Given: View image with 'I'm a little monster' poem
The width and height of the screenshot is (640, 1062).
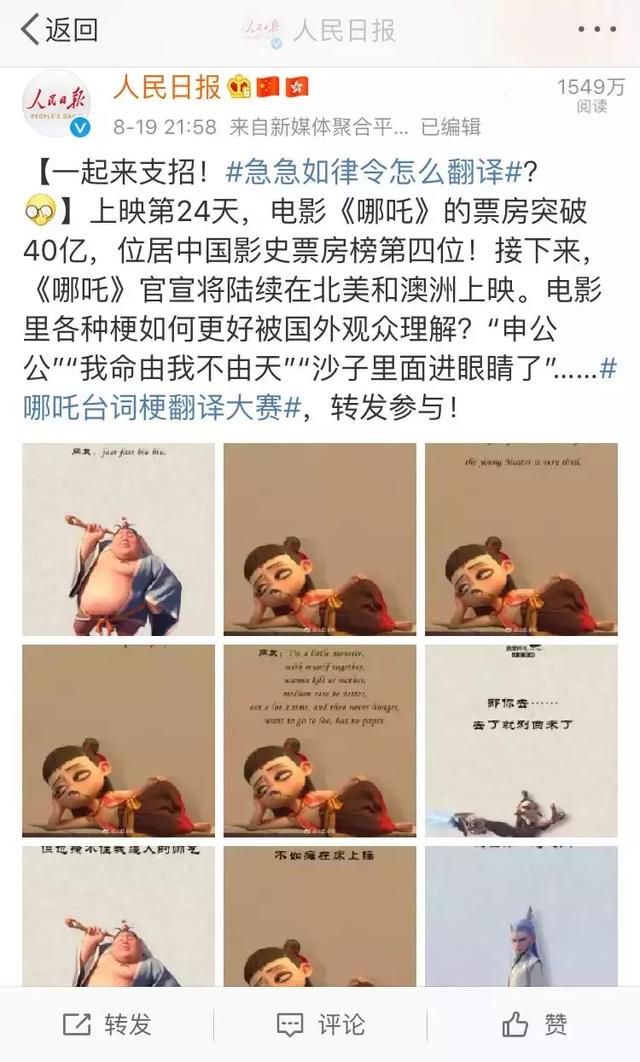Looking at the screenshot, I should tap(320, 740).
